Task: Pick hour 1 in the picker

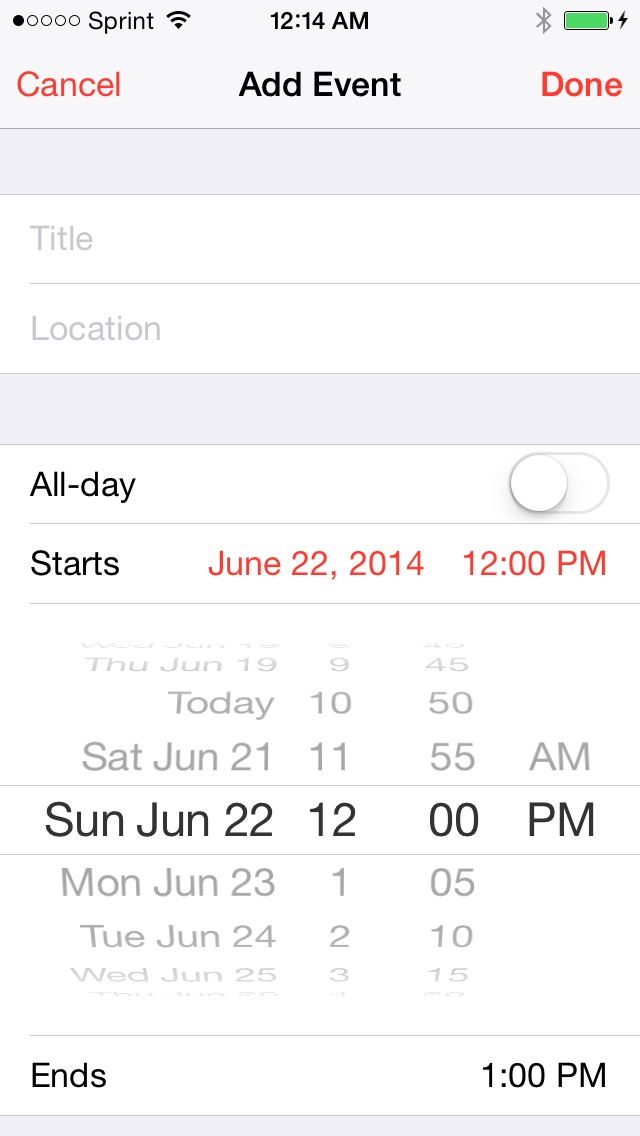Action: (339, 883)
